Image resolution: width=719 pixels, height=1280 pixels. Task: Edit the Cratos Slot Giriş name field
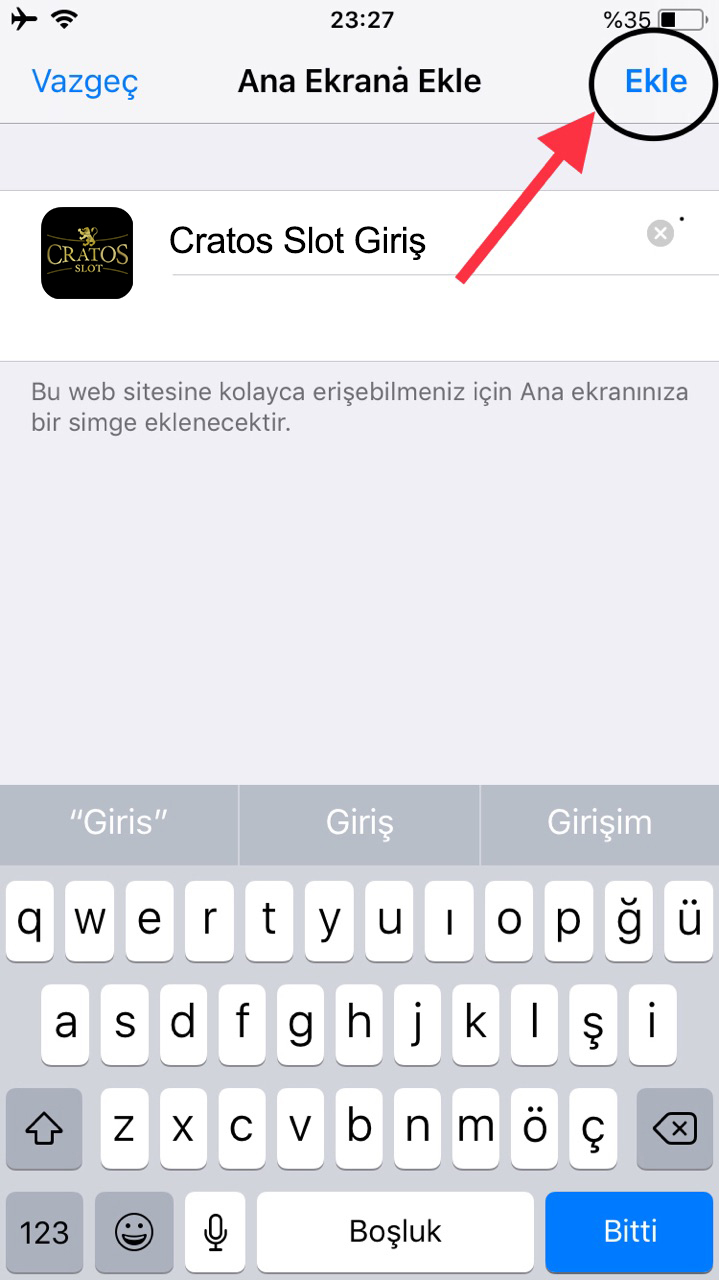400,241
